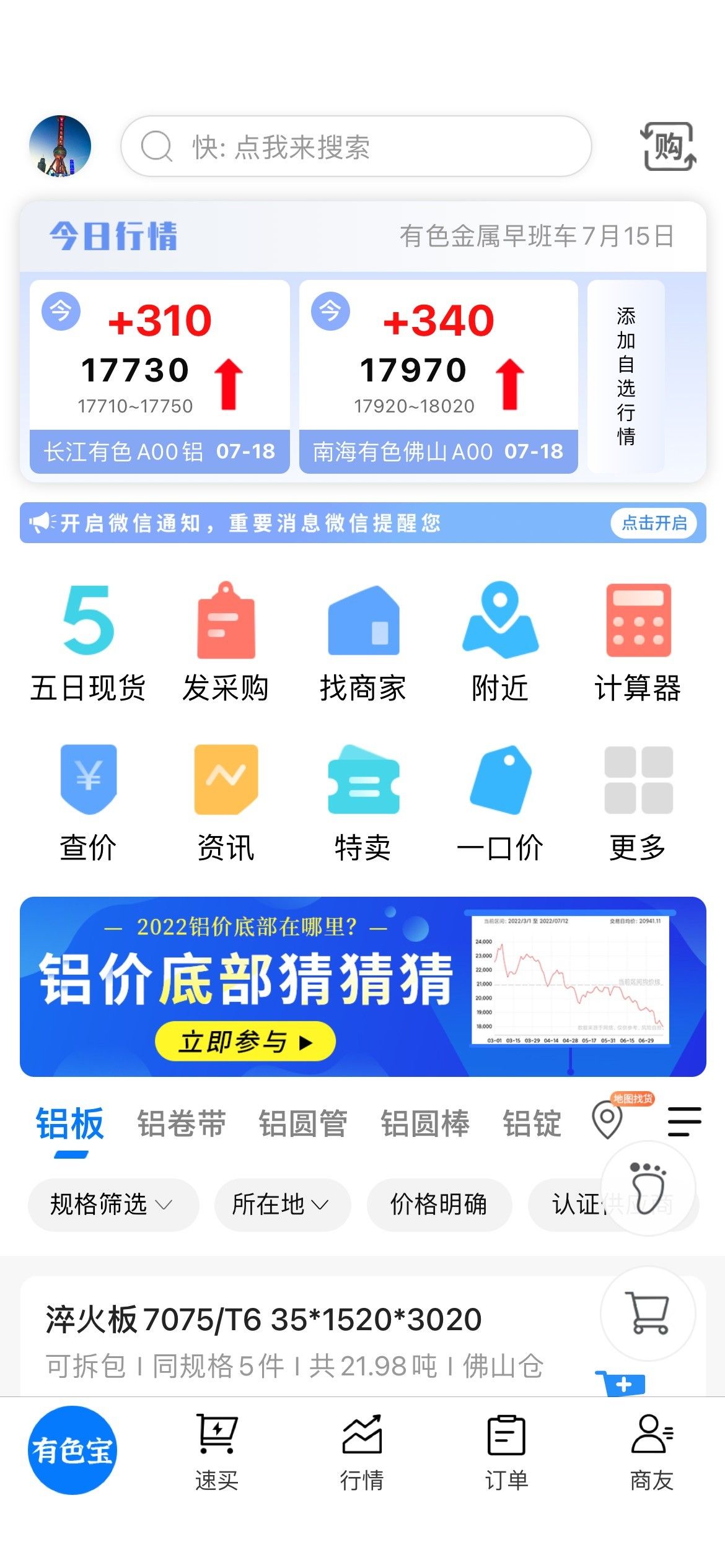The image size is (725, 1568).
Task: Tap 更多 for more functions
Action: click(638, 803)
